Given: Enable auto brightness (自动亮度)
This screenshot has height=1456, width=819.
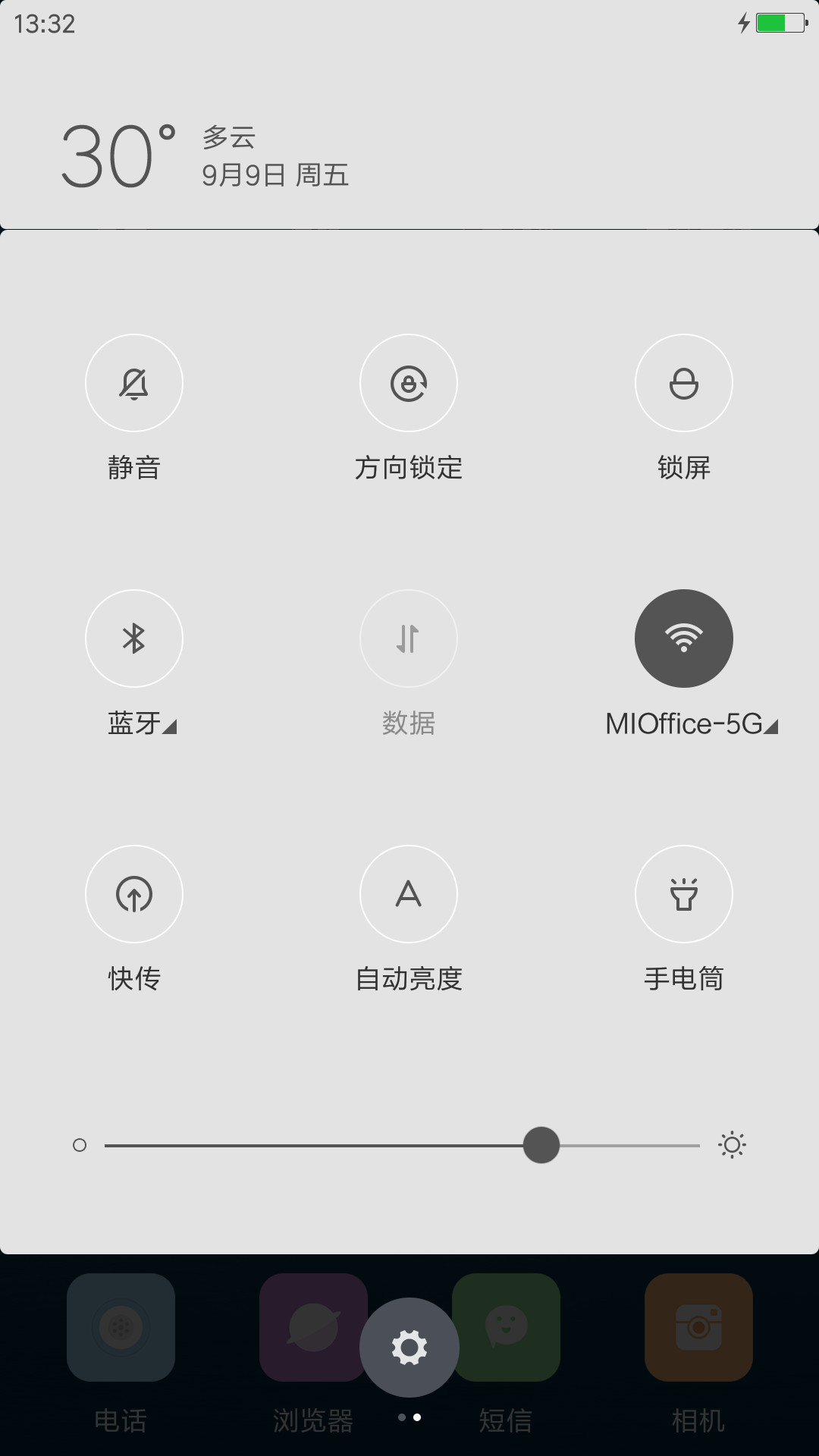Looking at the screenshot, I should tap(409, 894).
